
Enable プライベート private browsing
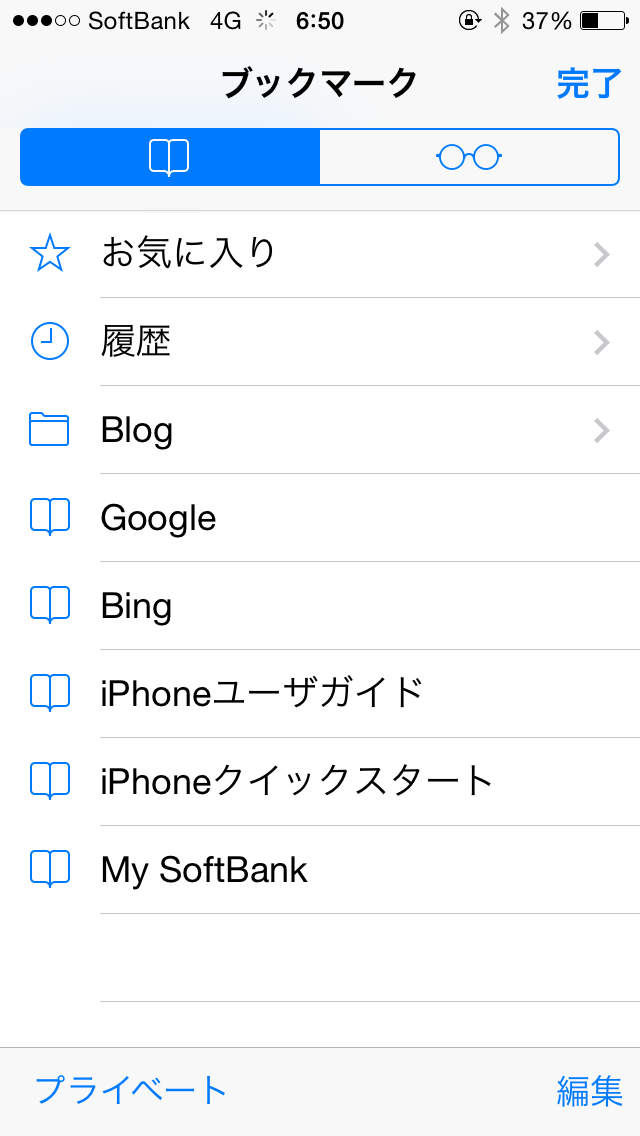[x=131, y=1090]
